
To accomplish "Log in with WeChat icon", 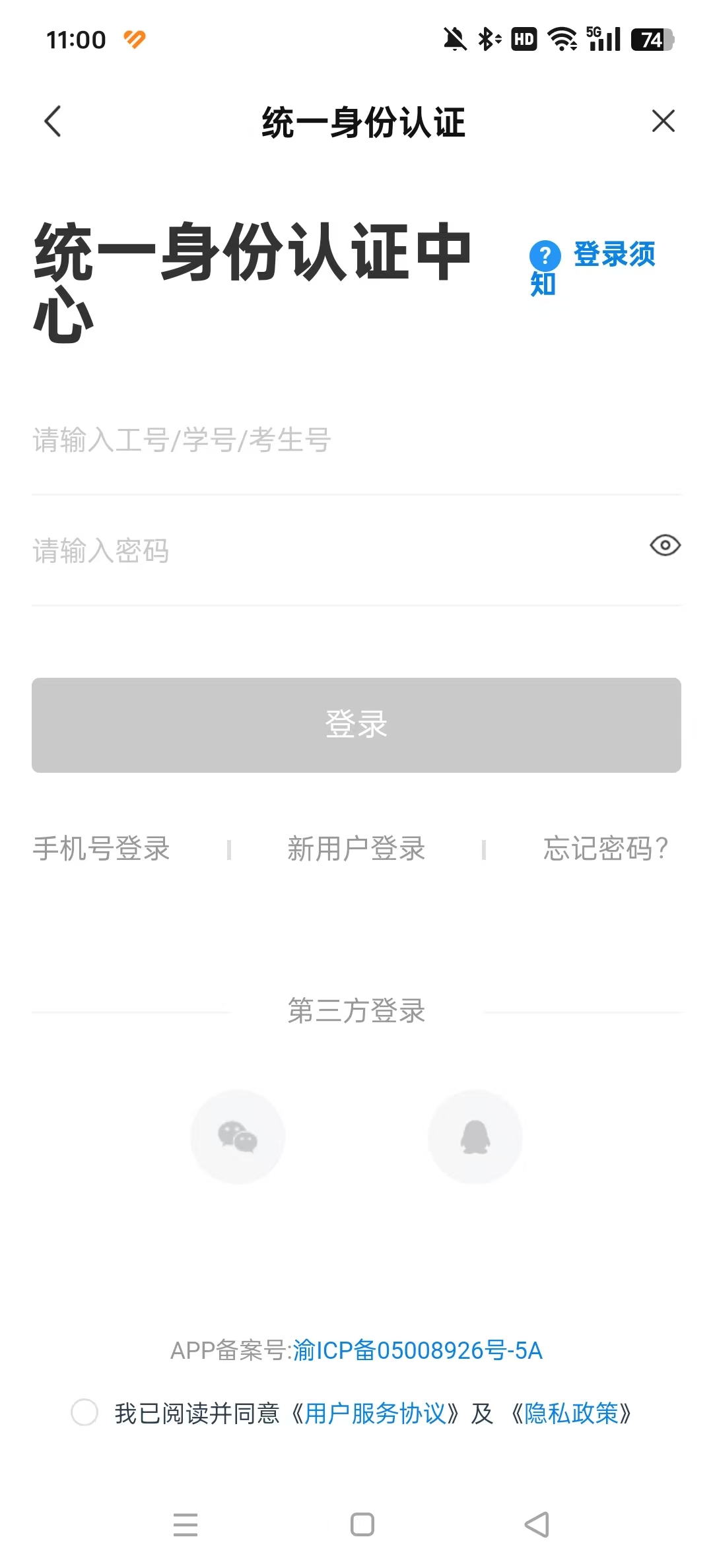I will [238, 1137].
